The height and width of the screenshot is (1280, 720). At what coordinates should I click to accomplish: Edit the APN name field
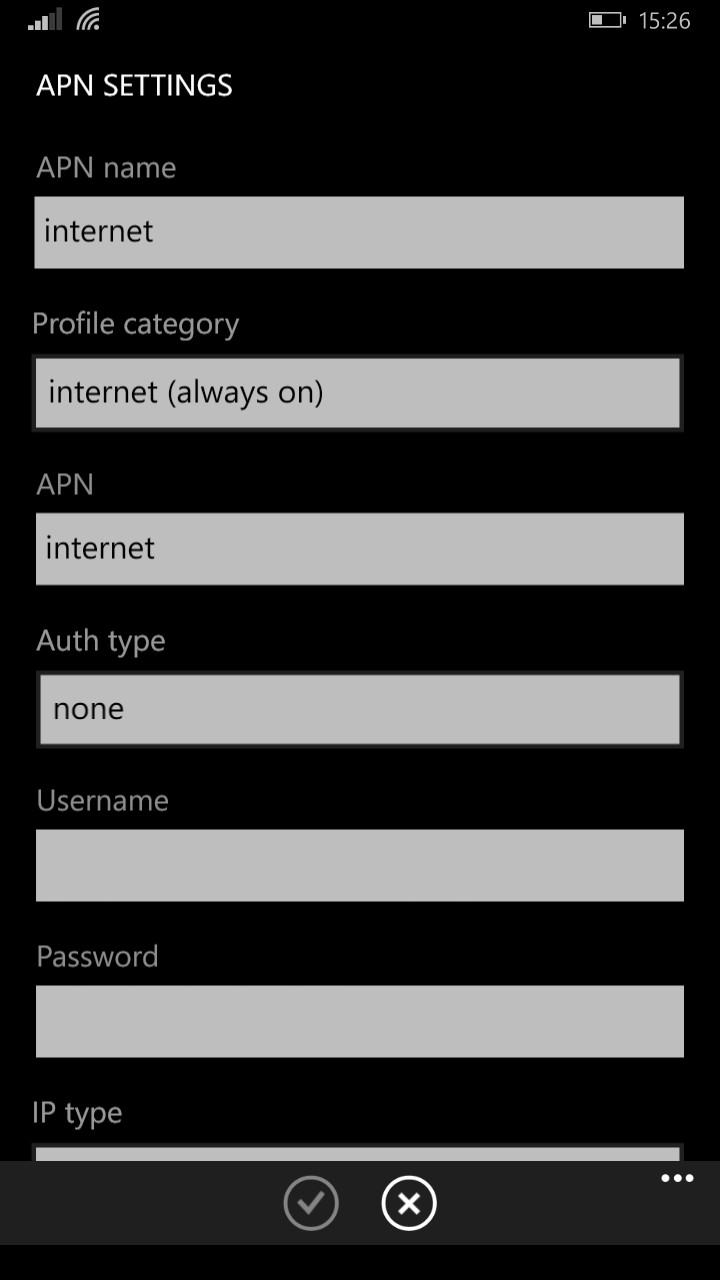(359, 232)
